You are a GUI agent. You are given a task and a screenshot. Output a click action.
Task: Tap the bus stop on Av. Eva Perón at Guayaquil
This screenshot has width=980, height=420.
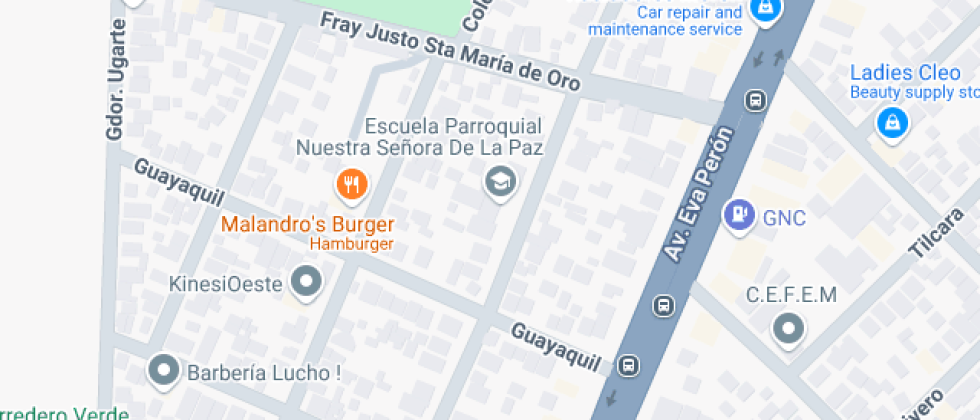628,365
